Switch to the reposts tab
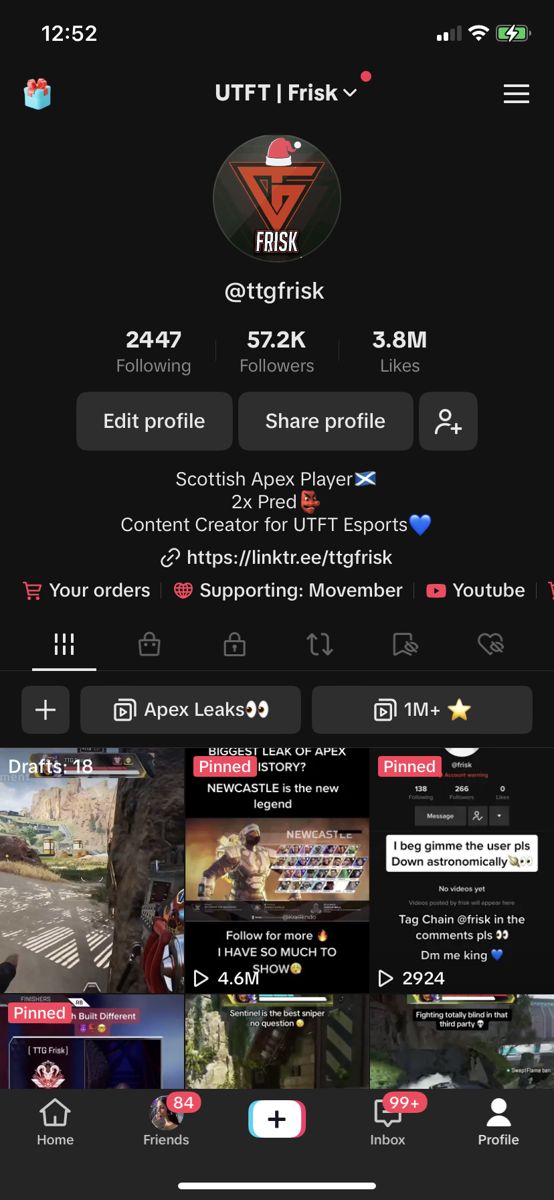 [x=320, y=644]
